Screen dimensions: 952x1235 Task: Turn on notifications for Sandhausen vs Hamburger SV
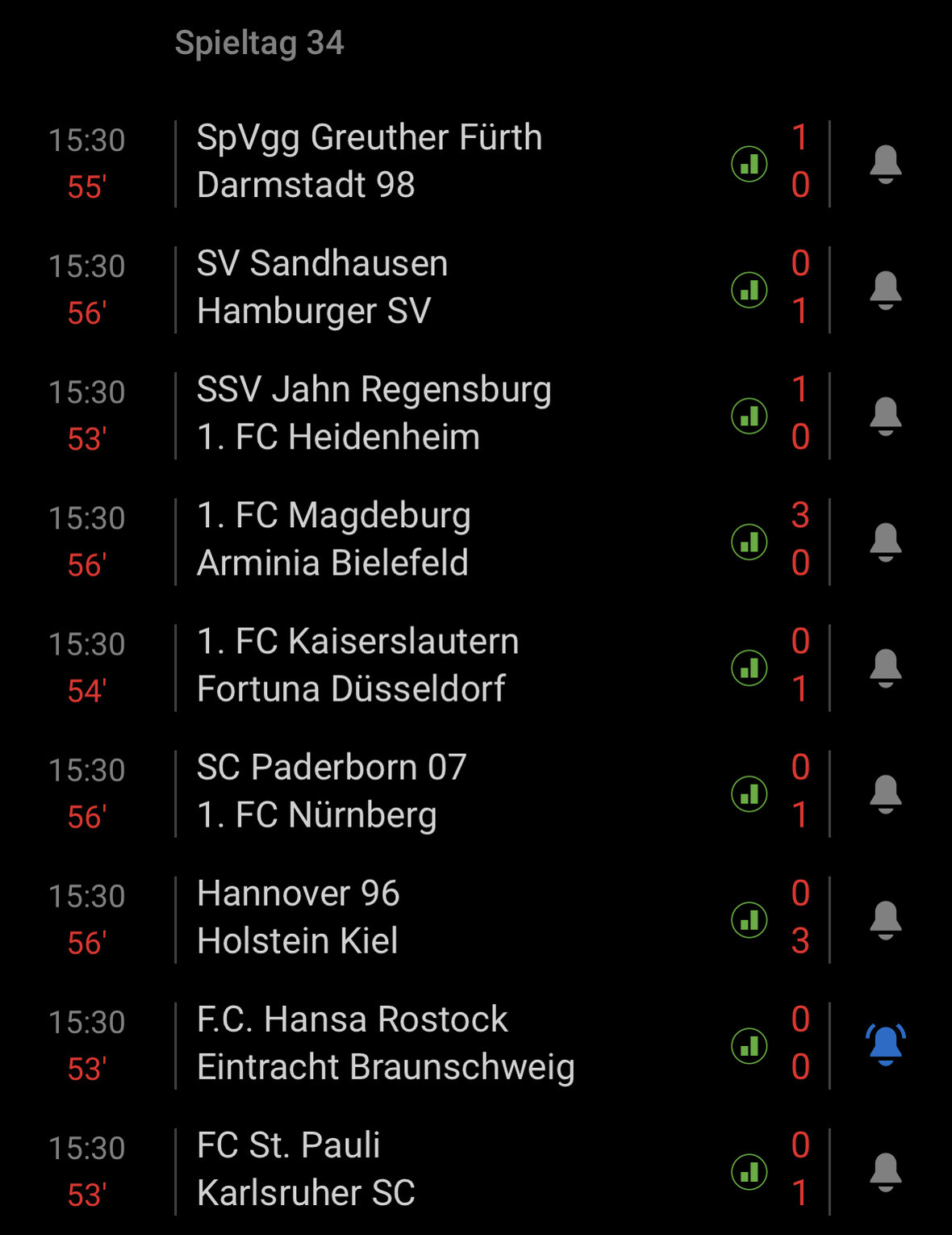point(885,290)
